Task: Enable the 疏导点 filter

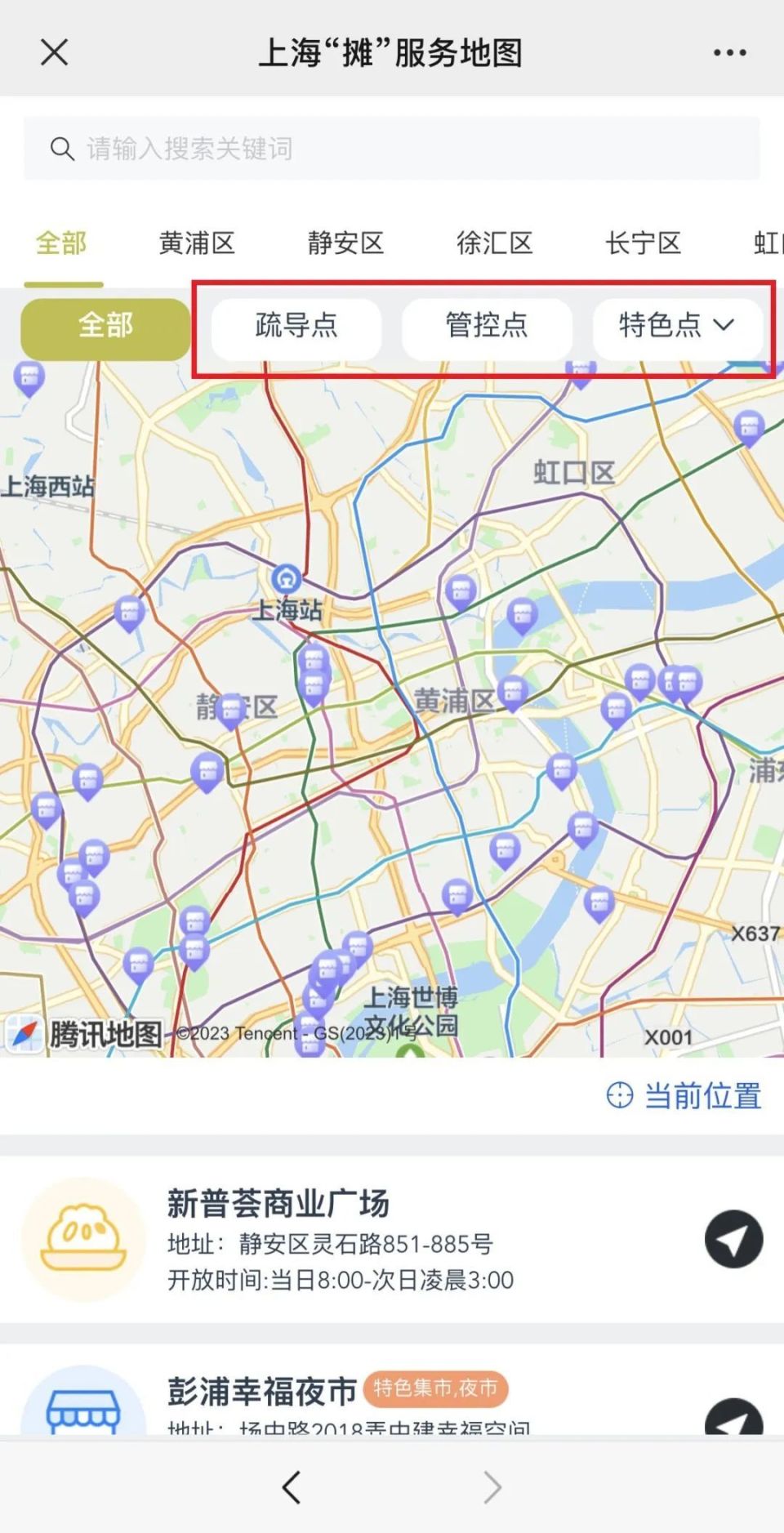Action: pyautogui.click(x=296, y=326)
